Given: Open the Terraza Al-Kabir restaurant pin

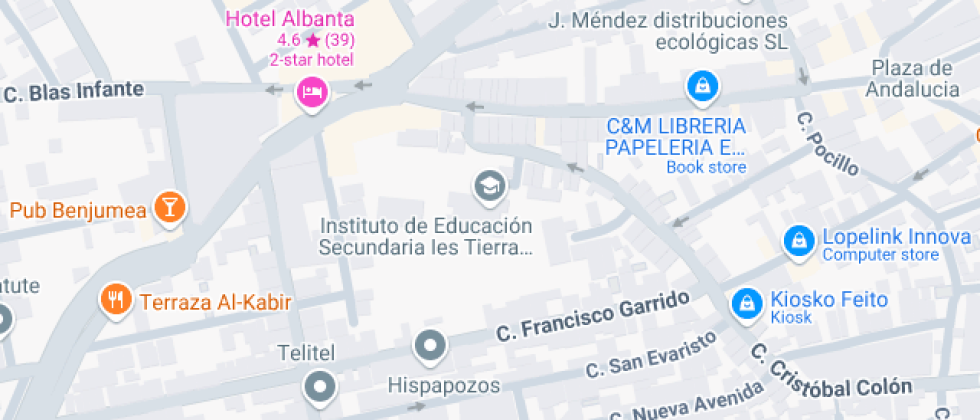Looking at the screenshot, I should [117, 299].
